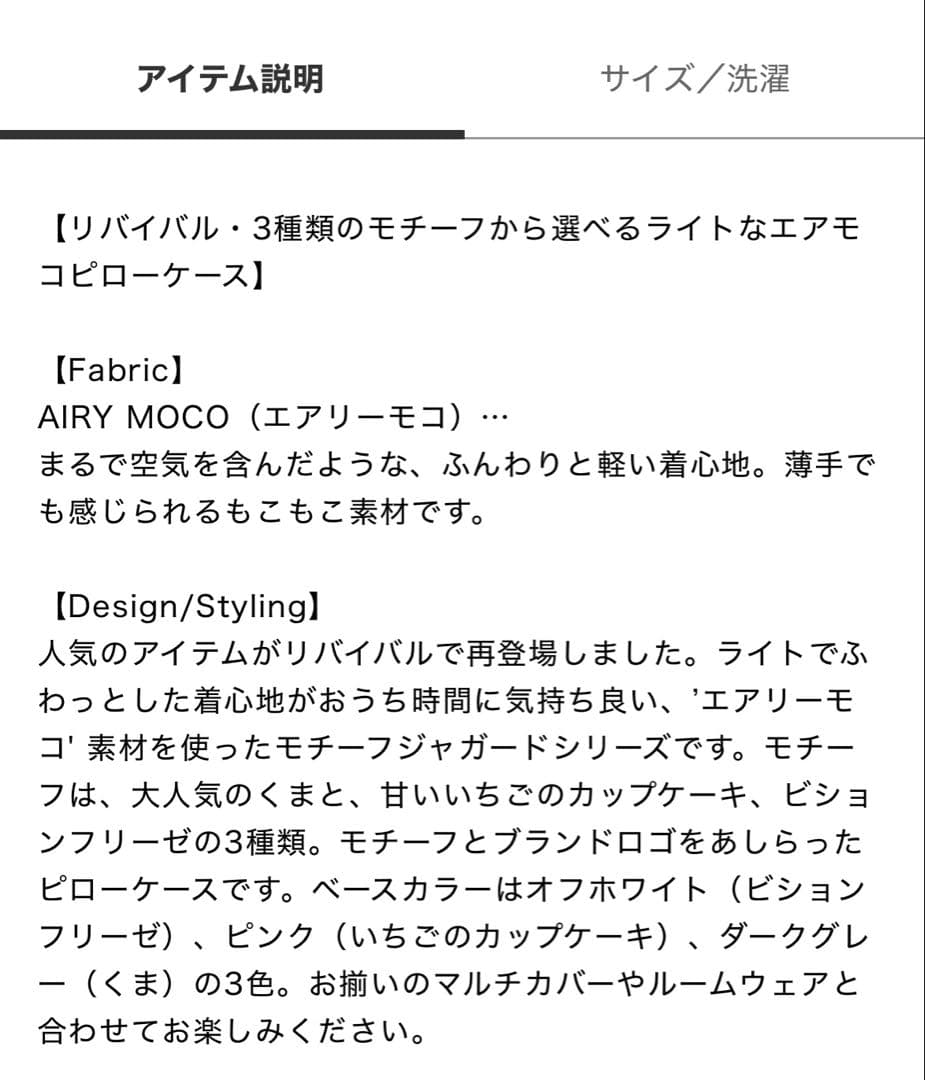Switch to the サイズ/洗濯 tab

[694, 78]
